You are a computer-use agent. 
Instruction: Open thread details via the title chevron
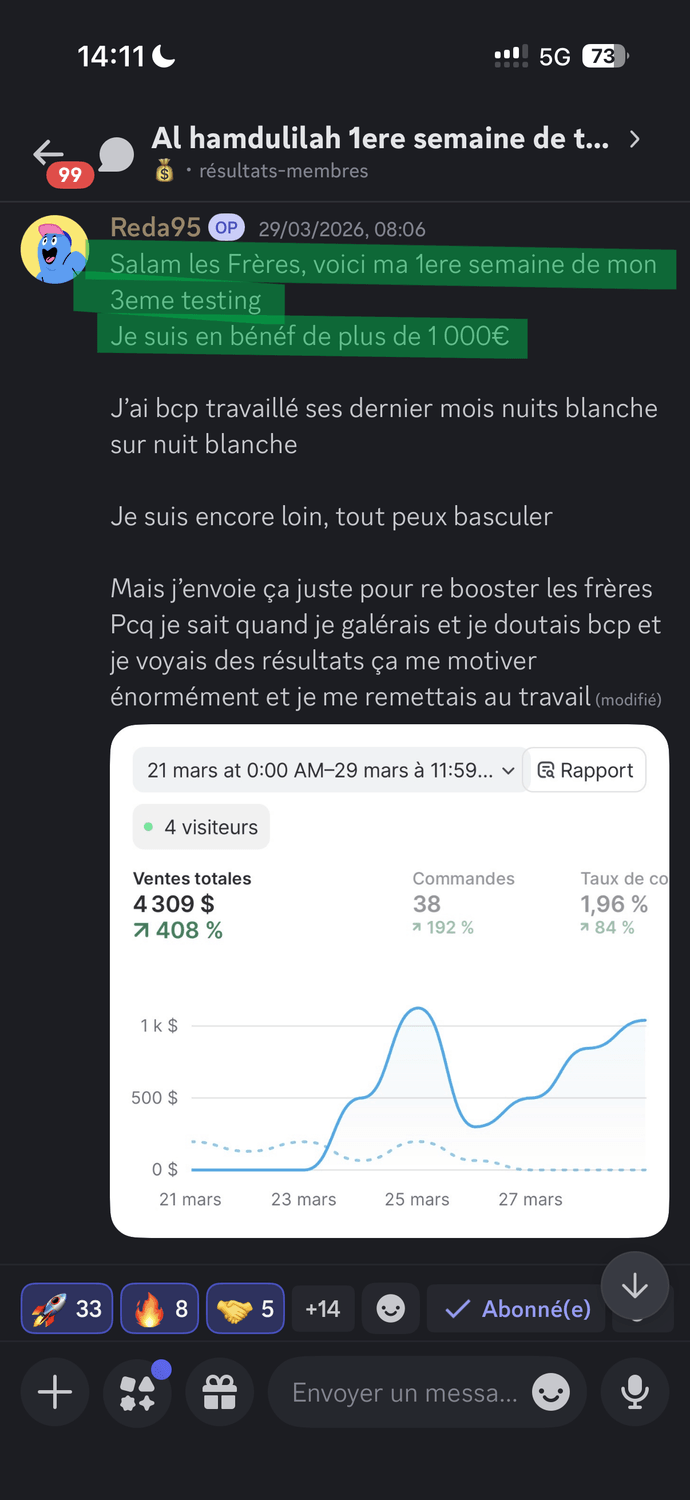635,140
